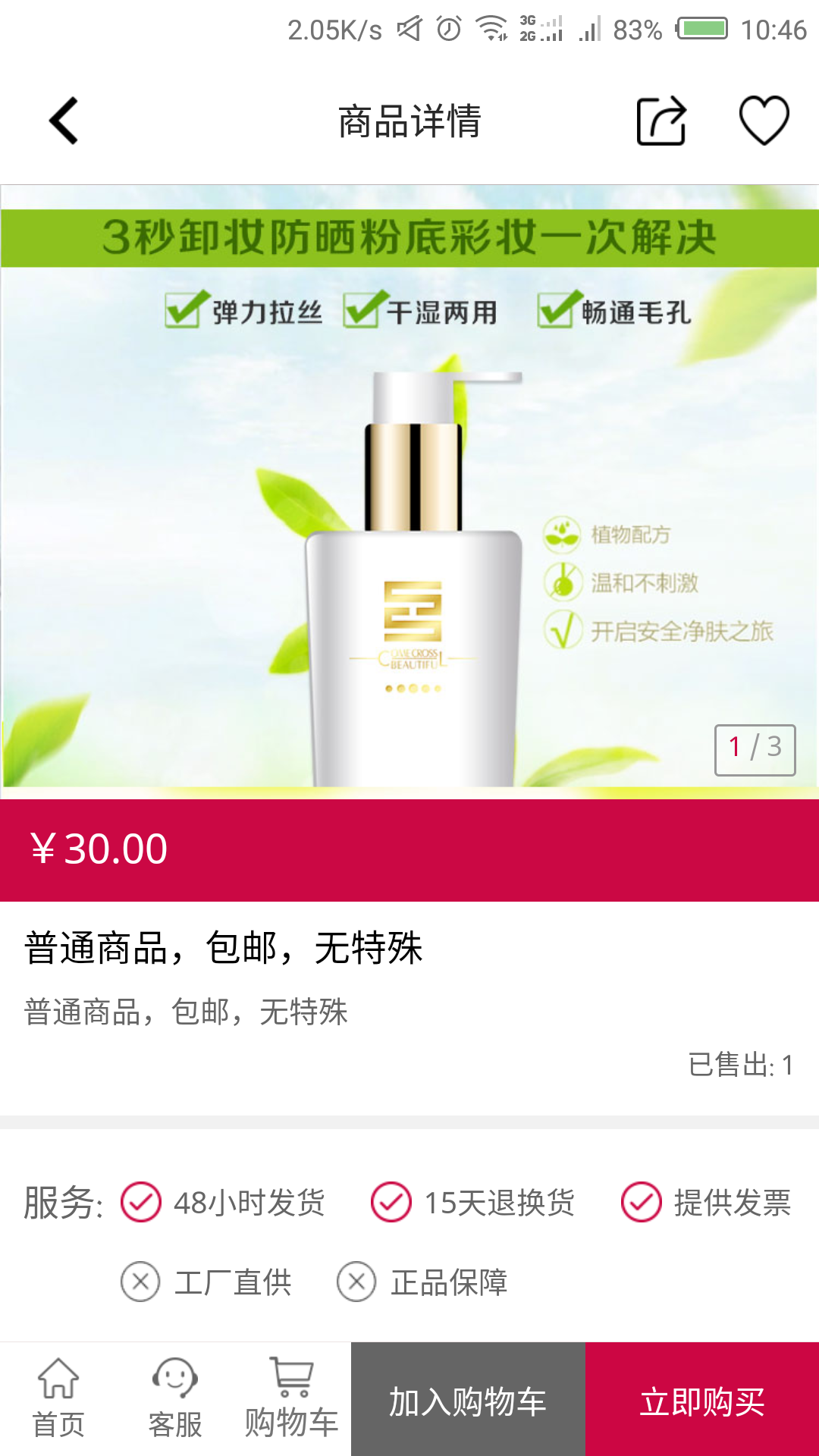
Task: Contact 客服 customer service
Action: [175, 1399]
